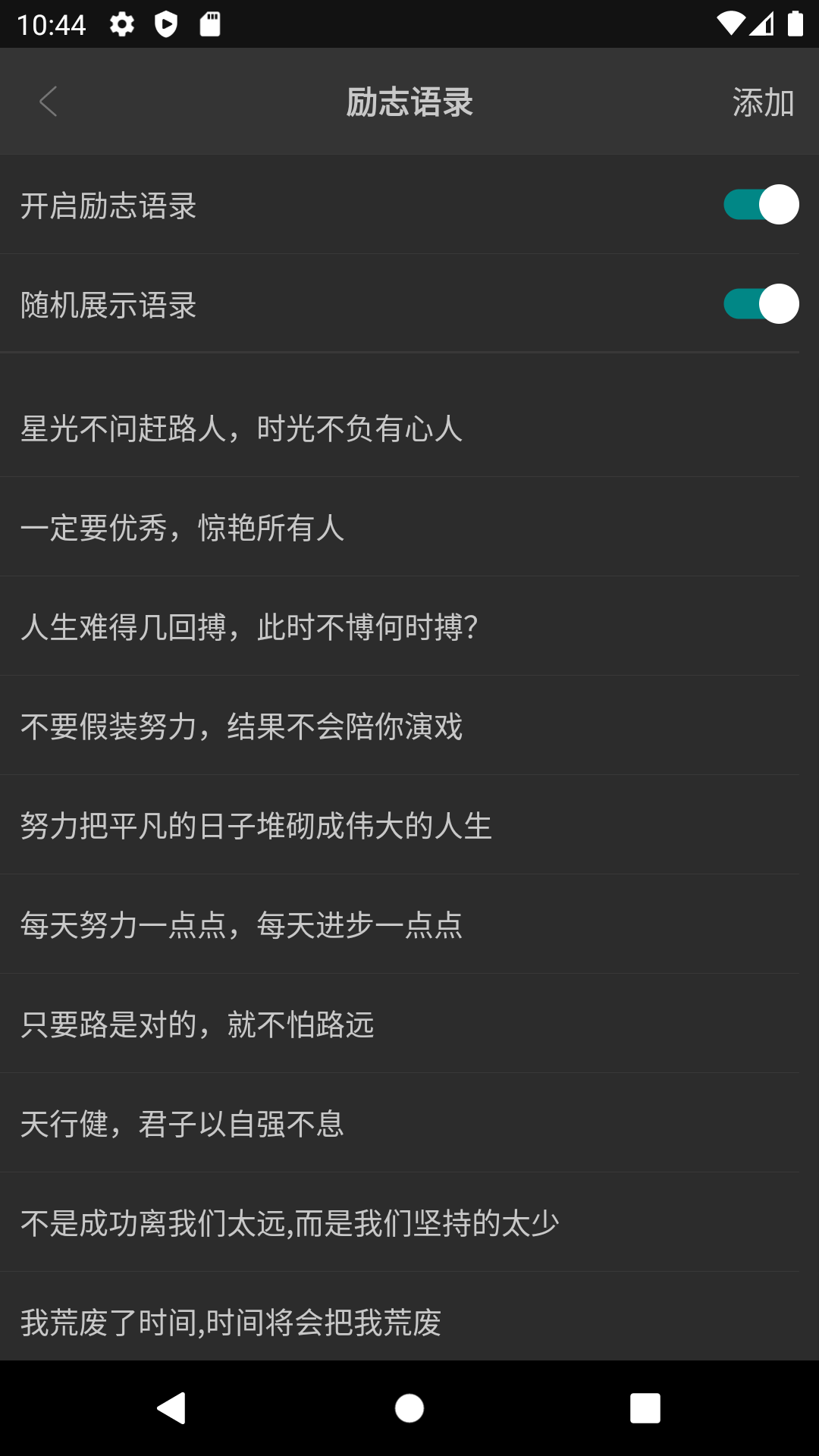Select the quote 不要假装努力，结果不会陪你演戏
Viewport: 819px width, 1456px height.
[243, 726]
